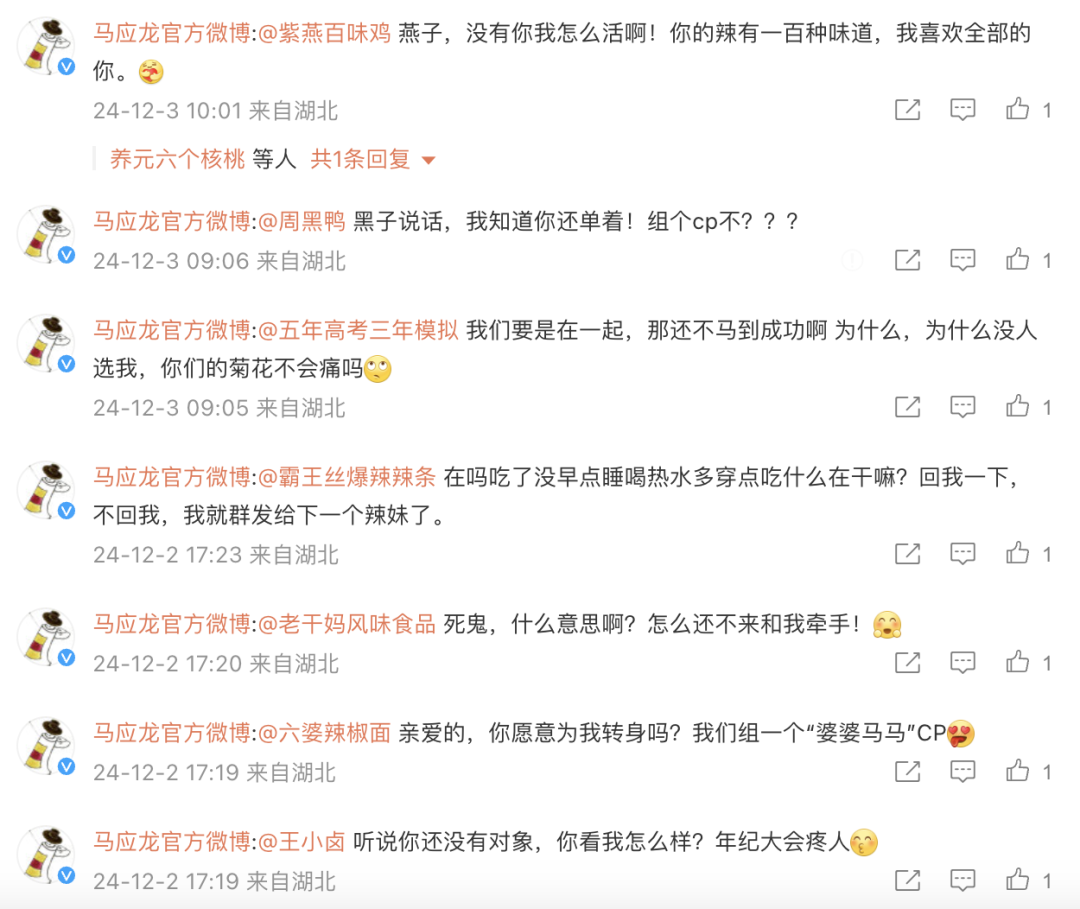The width and height of the screenshot is (1080, 909).
Task: Comment on the reply mentioning @周黑鸭
Action: coord(962,260)
